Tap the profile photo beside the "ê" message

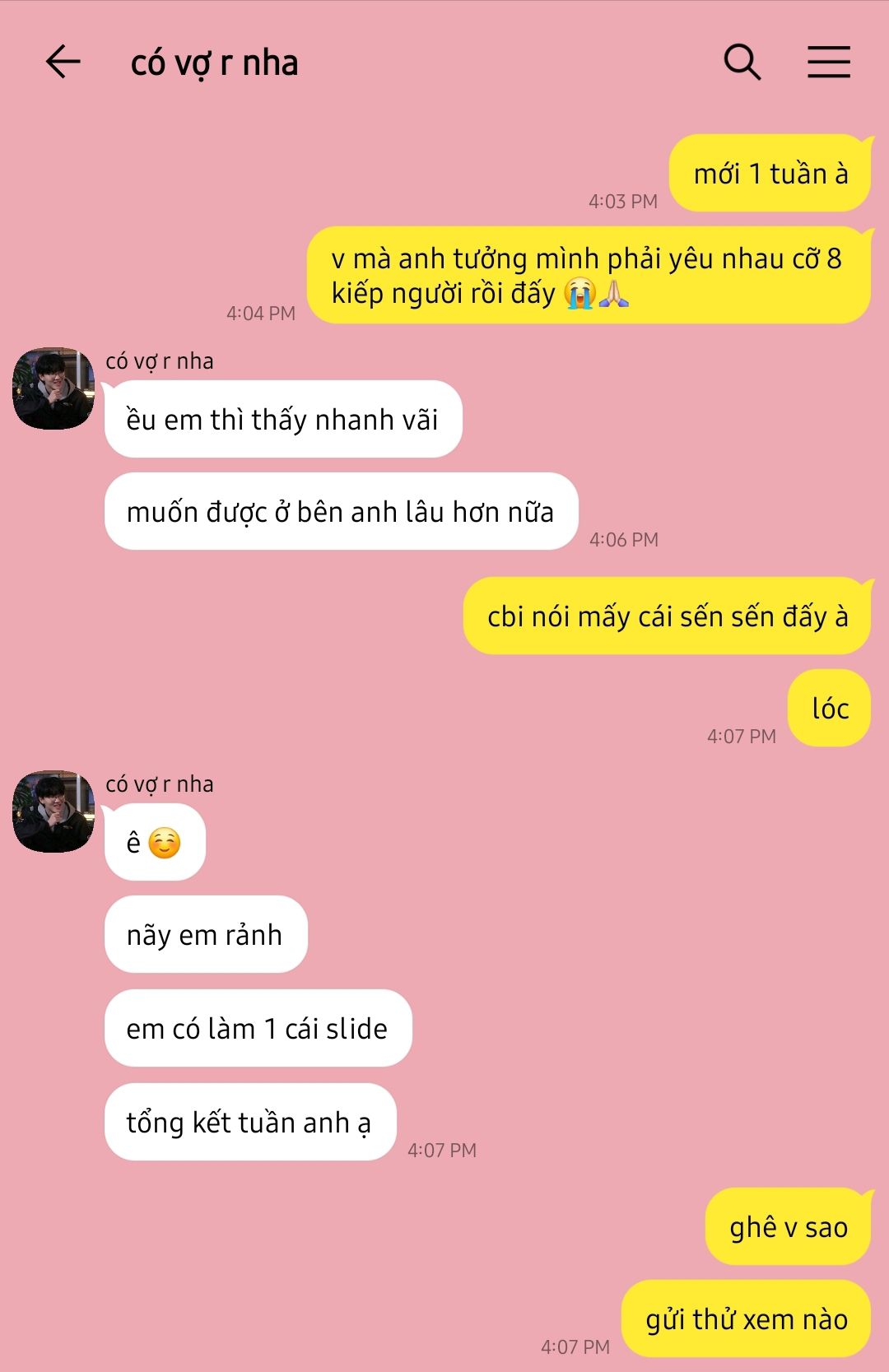tap(54, 812)
